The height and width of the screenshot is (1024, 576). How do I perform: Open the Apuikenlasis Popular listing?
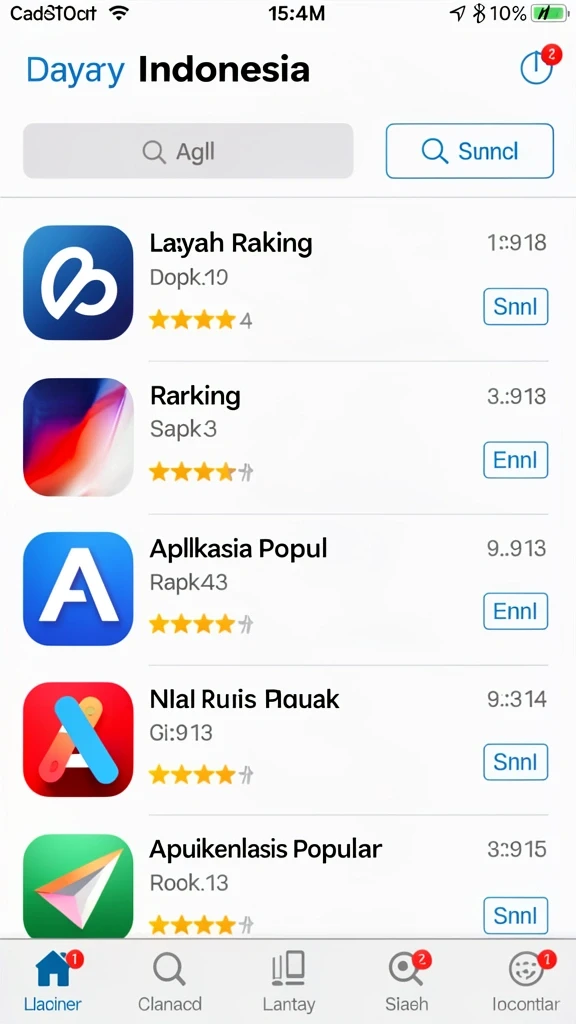pyautogui.click(x=285, y=885)
